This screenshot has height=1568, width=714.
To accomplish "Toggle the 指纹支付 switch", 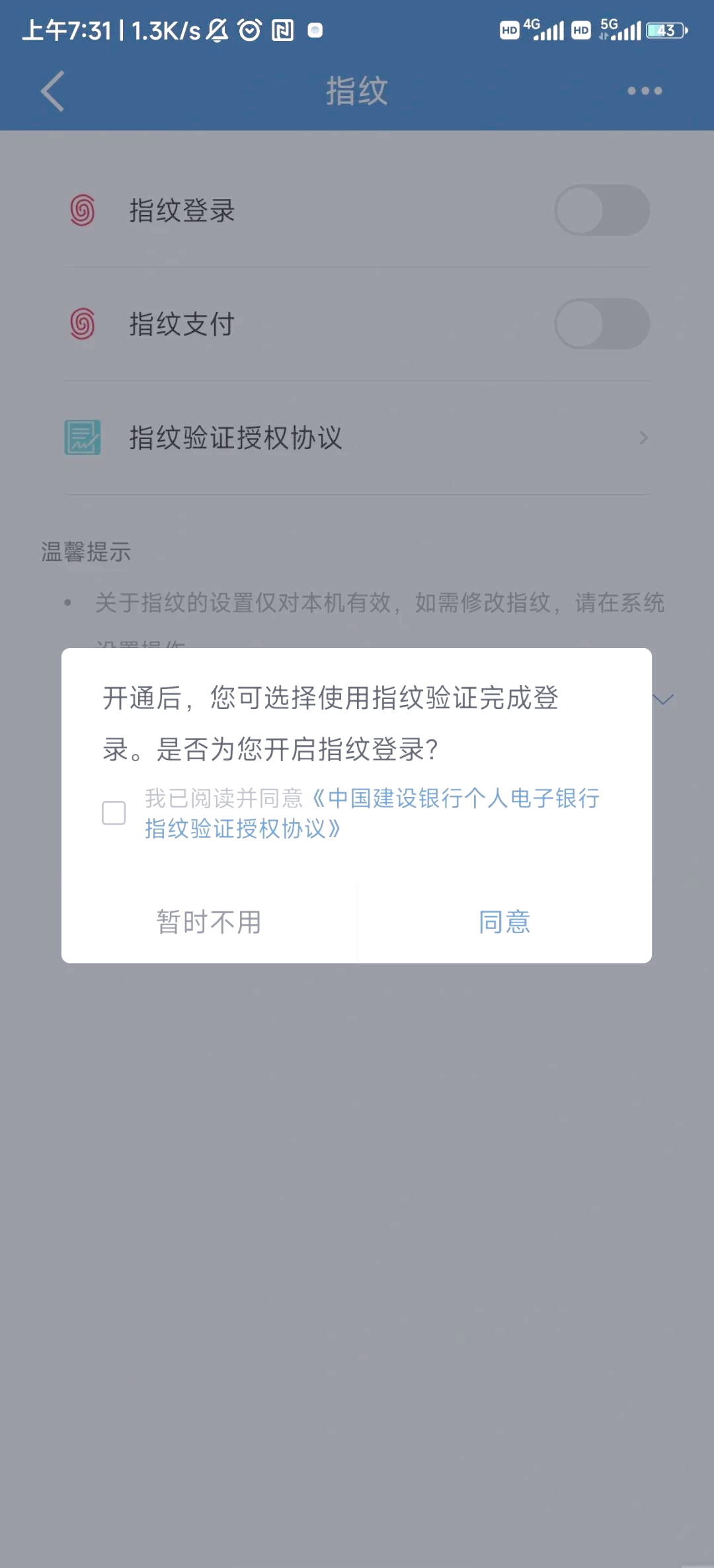I will (x=602, y=324).
